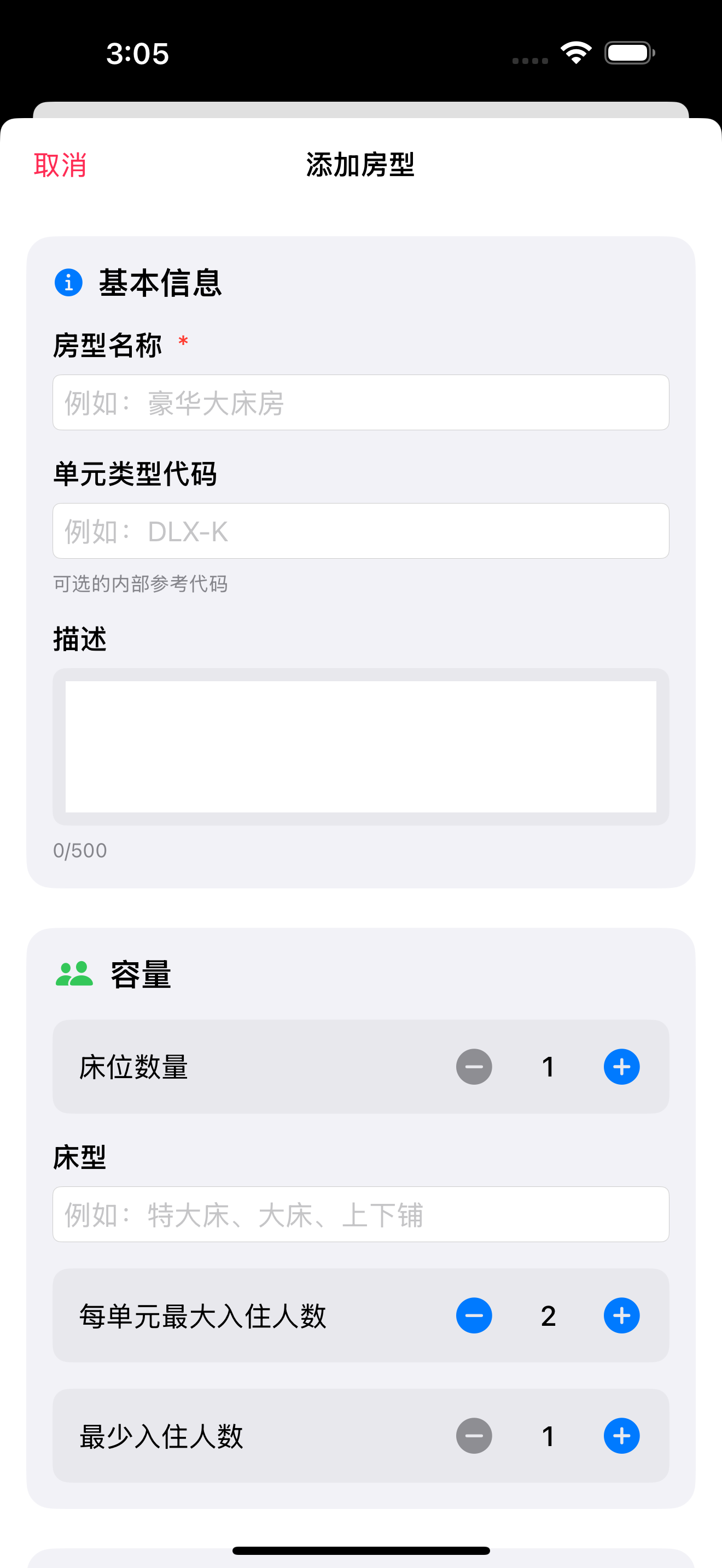
Task: Focus the 房型名称 input field
Action: 360,402
